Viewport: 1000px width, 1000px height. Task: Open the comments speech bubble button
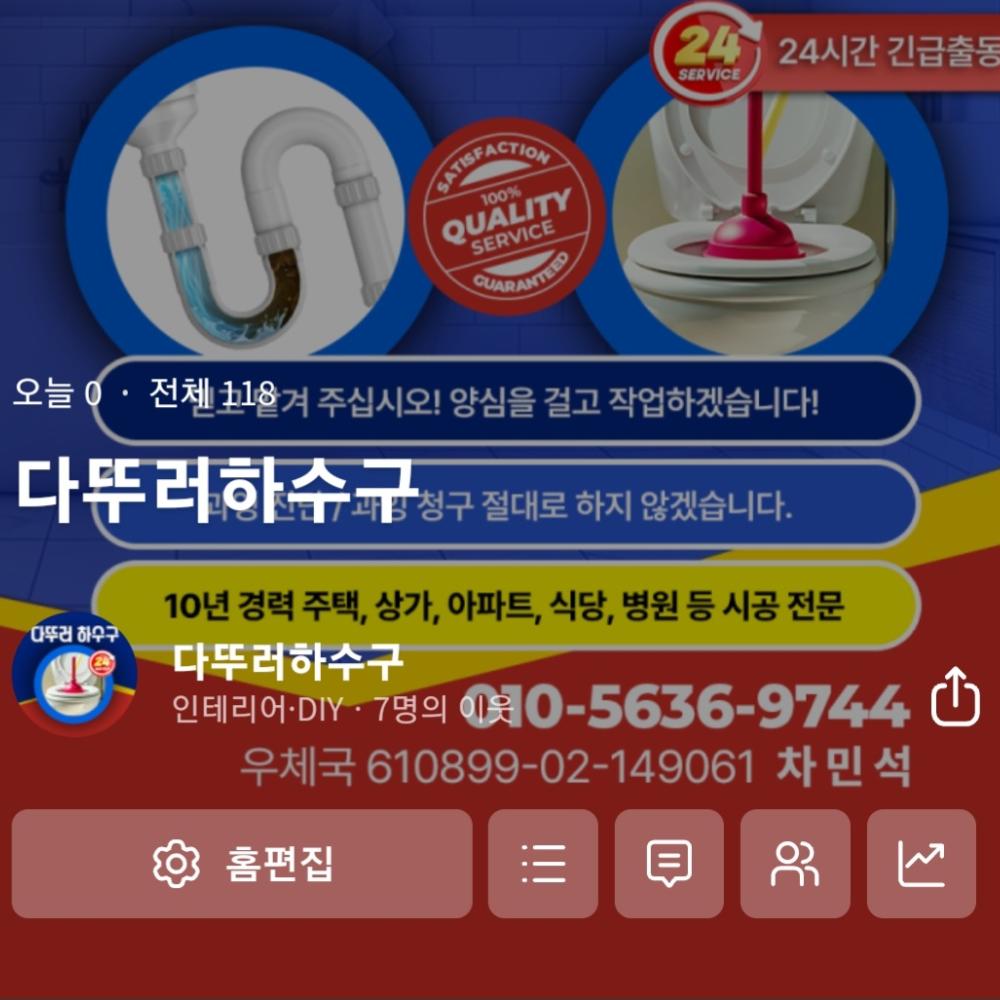(669, 864)
